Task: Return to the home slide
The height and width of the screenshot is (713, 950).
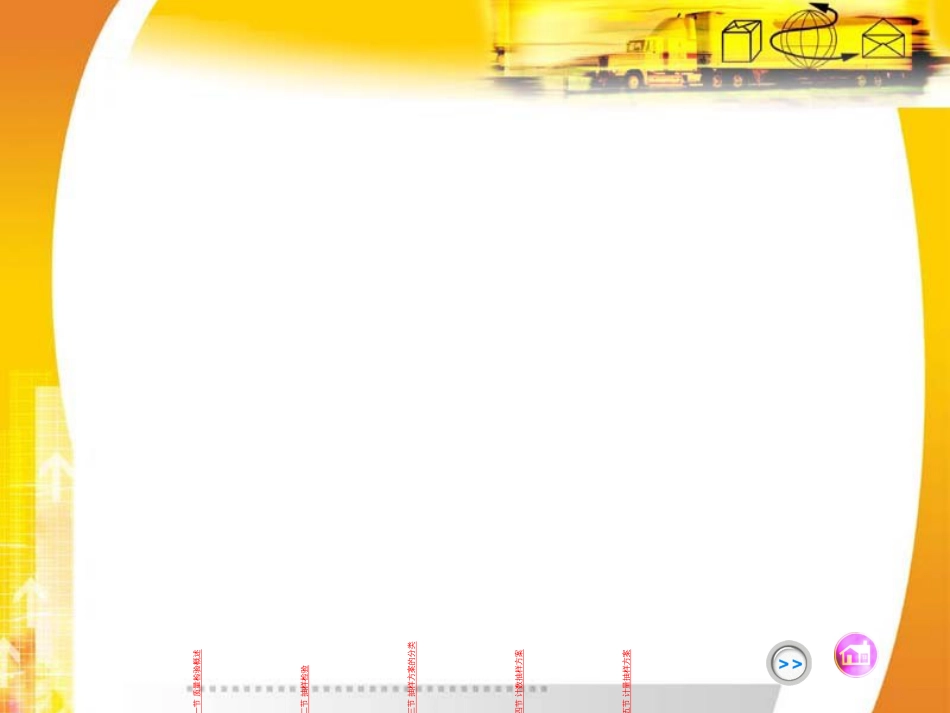Action: click(x=856, y=655)
